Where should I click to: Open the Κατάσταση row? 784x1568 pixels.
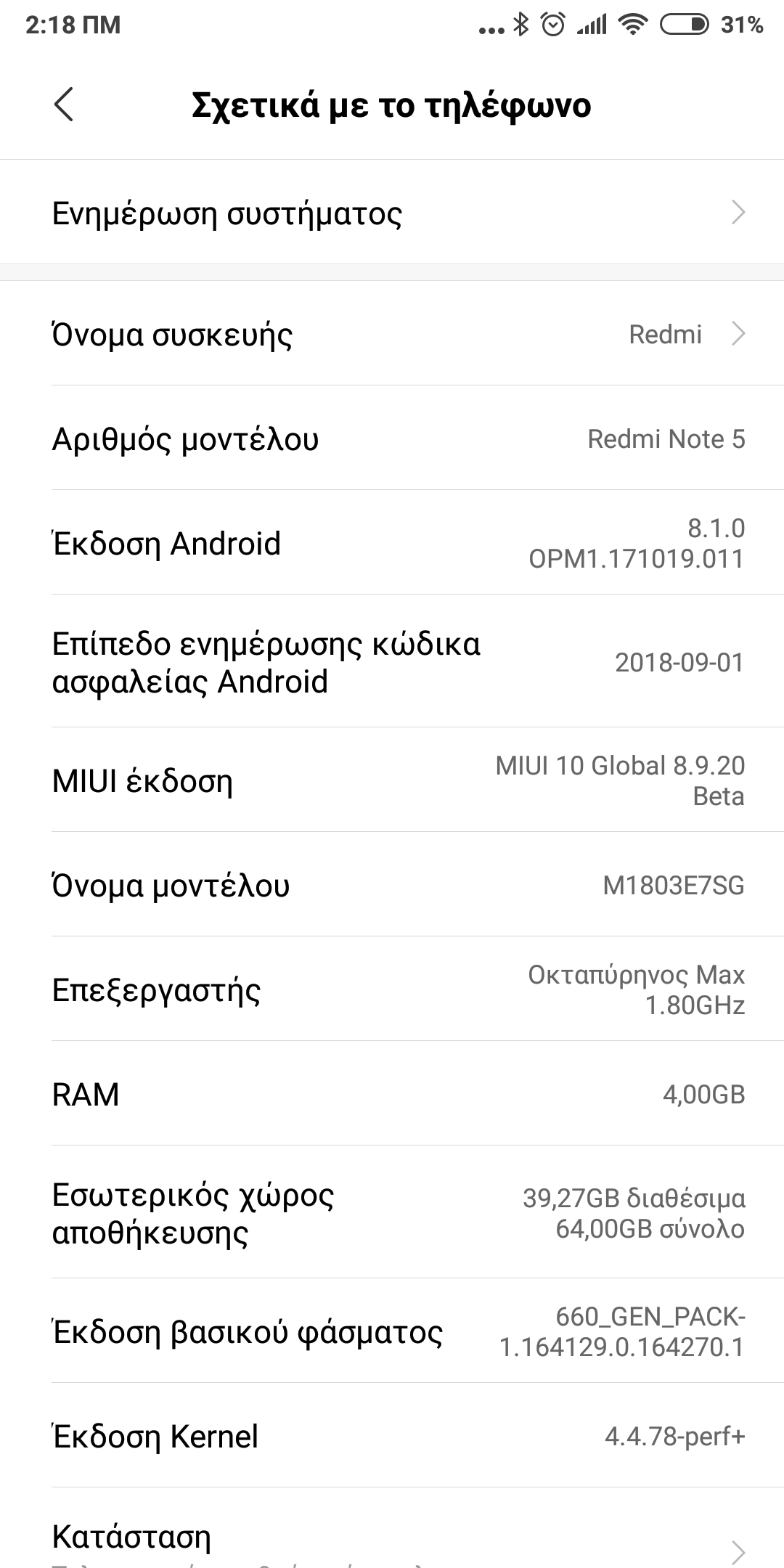click(x=392, y=1540)
